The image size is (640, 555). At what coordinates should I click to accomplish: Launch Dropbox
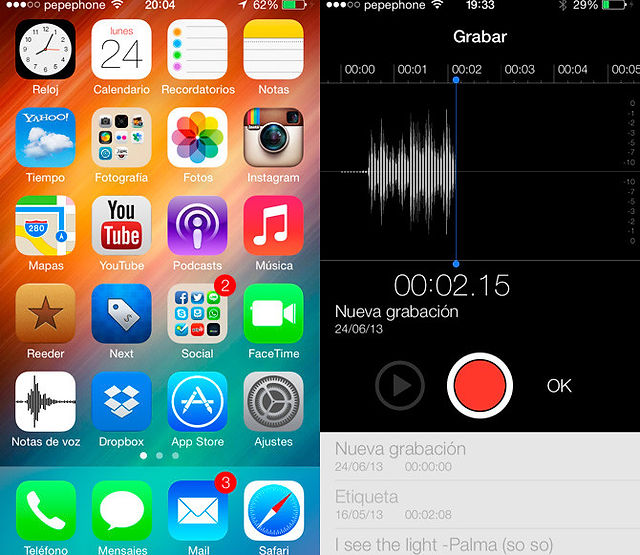(121, 401)
